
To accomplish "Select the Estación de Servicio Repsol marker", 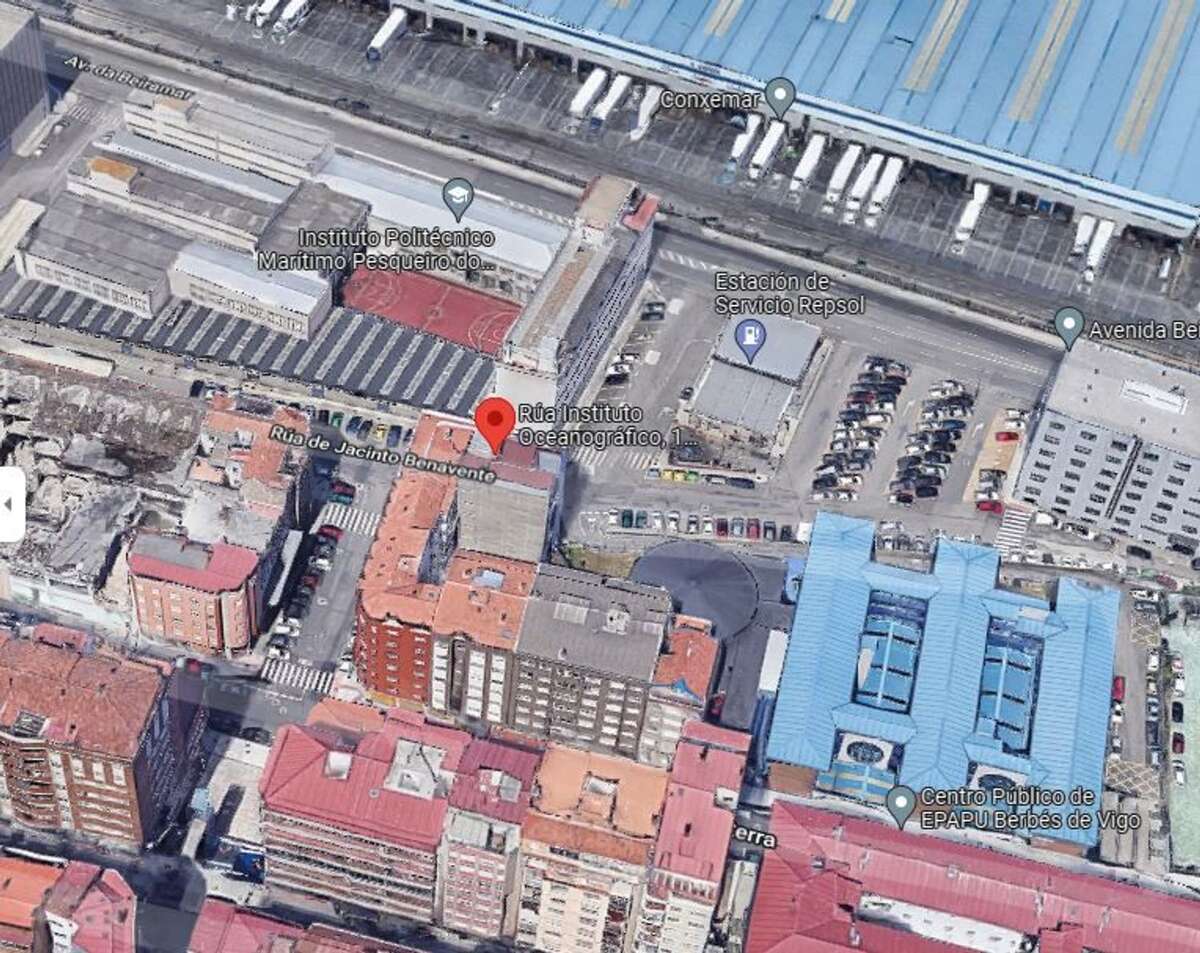I will (750, 340).
